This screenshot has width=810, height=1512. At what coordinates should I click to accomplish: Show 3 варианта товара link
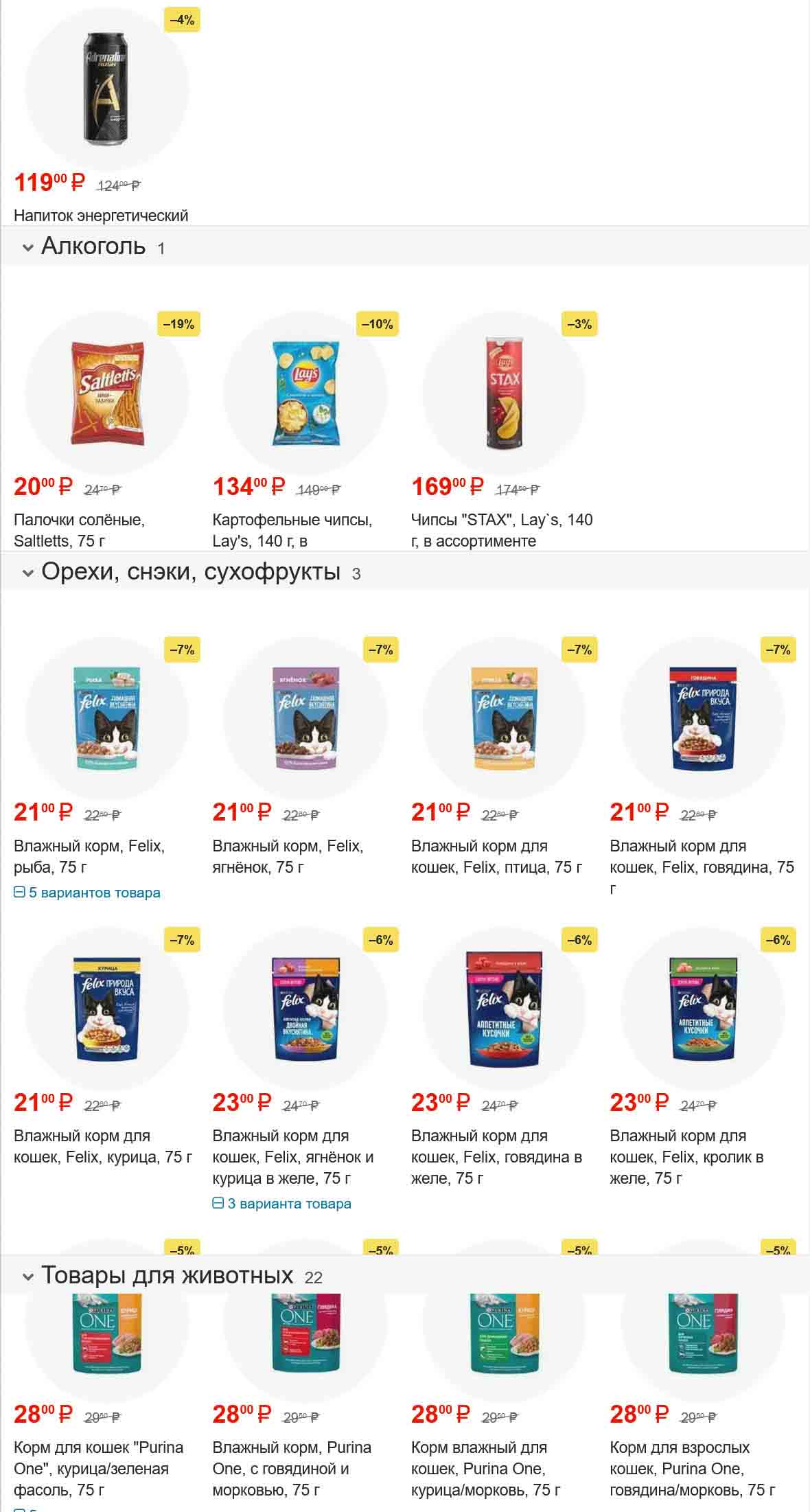pos(282,1204)
